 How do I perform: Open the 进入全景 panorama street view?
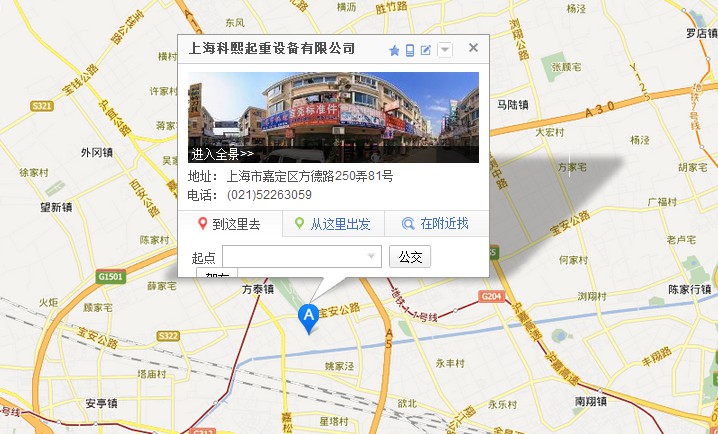pos(222,154)
